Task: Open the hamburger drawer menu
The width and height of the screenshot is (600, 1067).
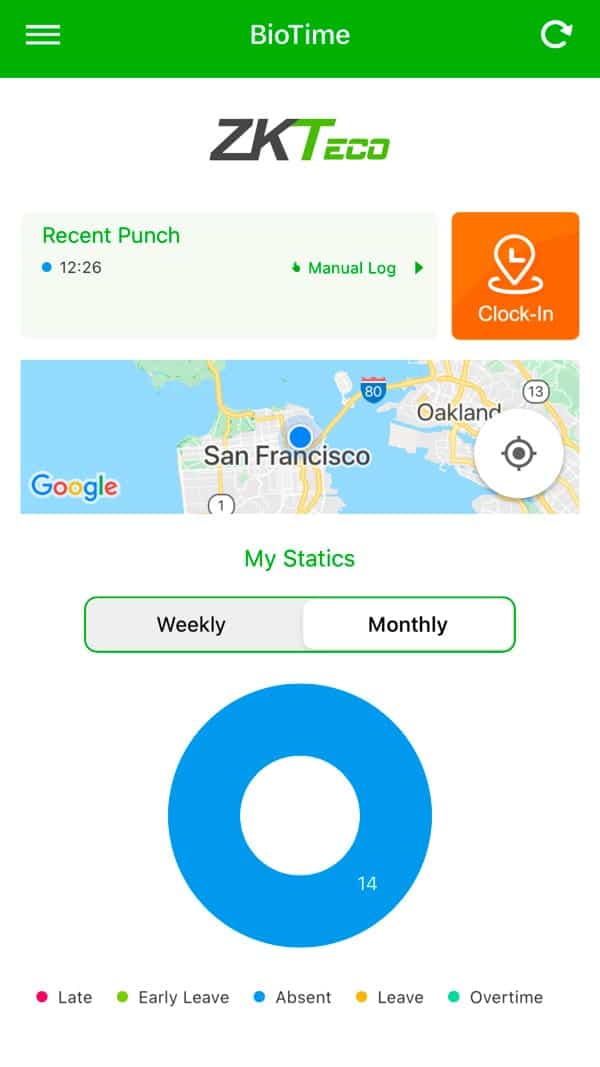Action: click(43, 35)
